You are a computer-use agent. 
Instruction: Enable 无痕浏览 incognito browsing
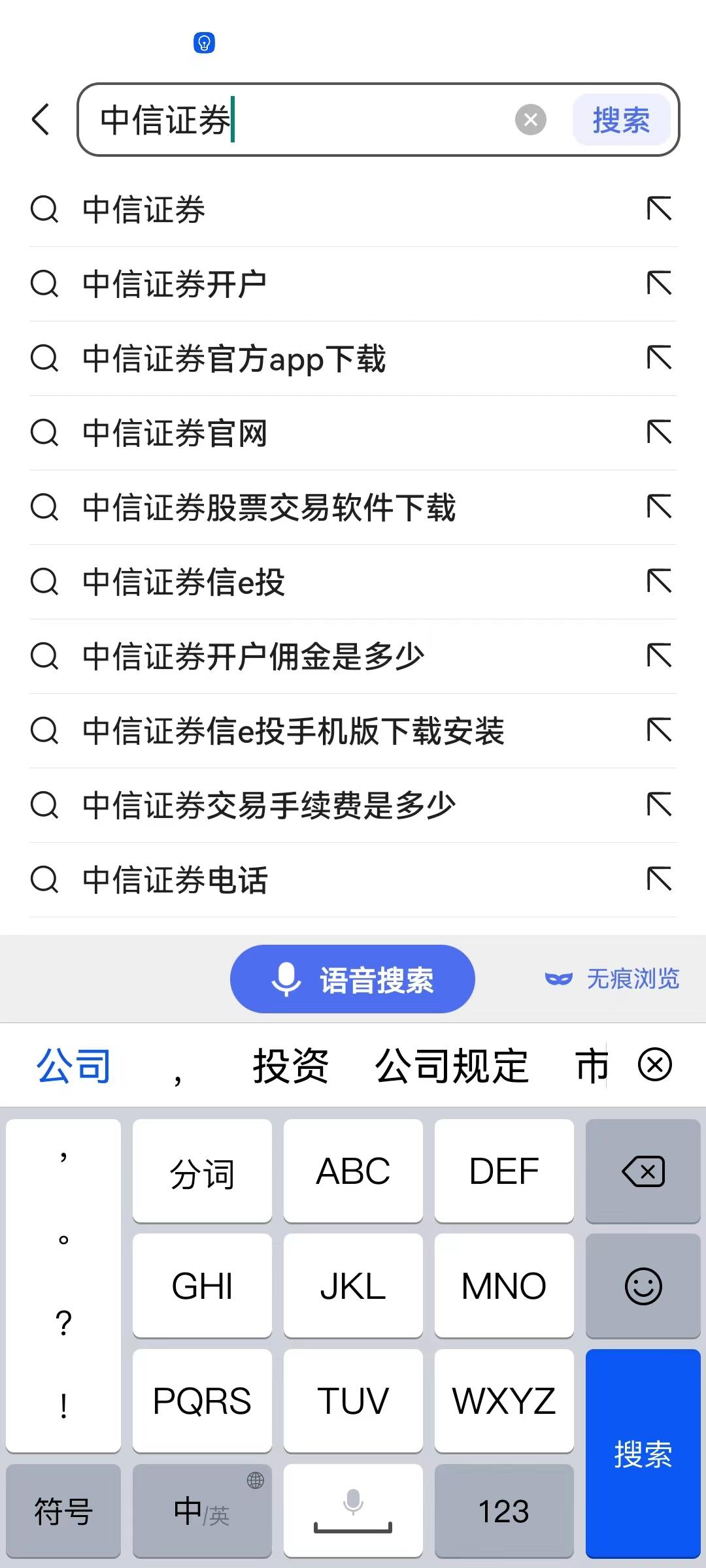tap(613, 979)
